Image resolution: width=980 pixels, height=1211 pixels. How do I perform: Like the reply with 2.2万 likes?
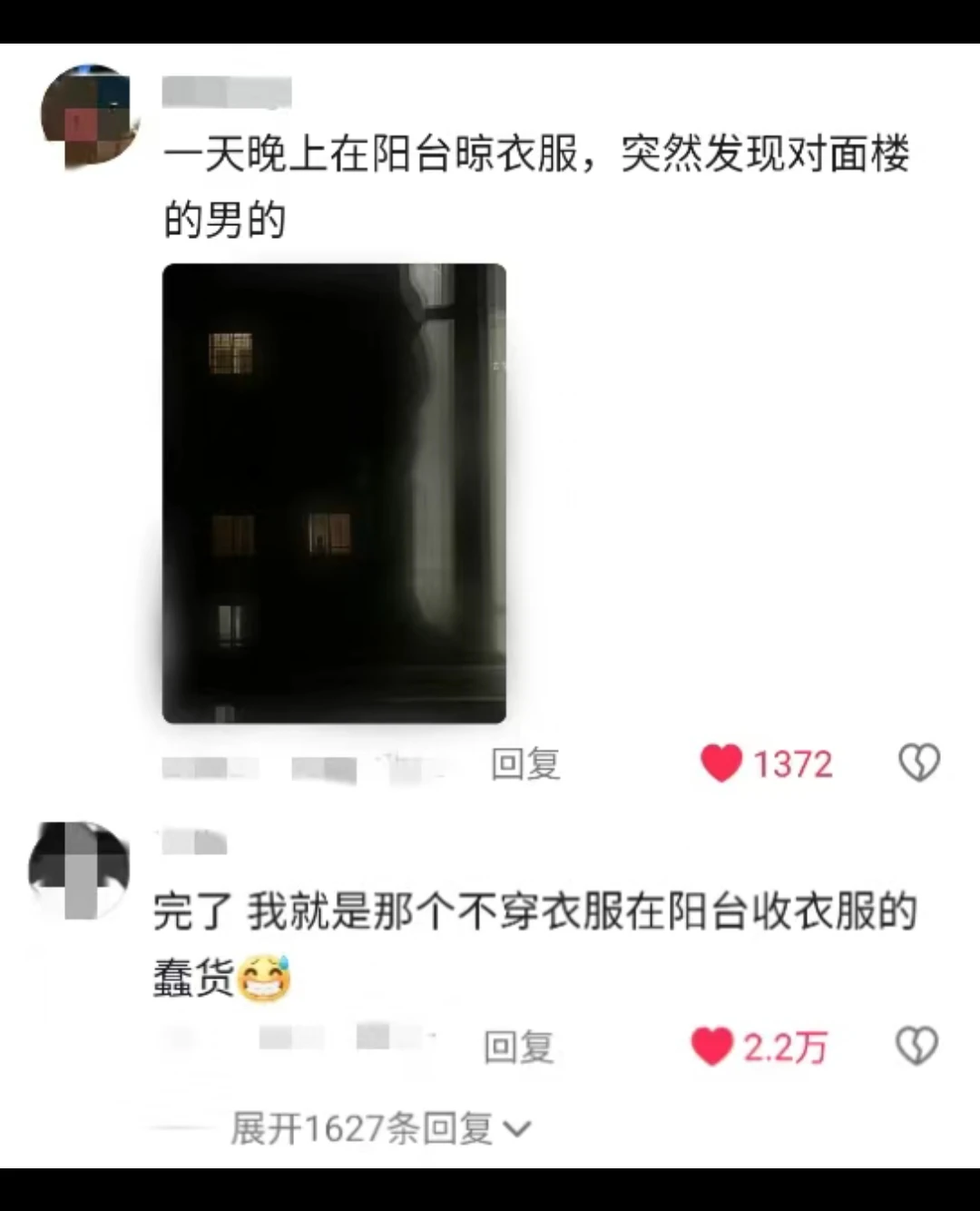tap(712, 1047)
